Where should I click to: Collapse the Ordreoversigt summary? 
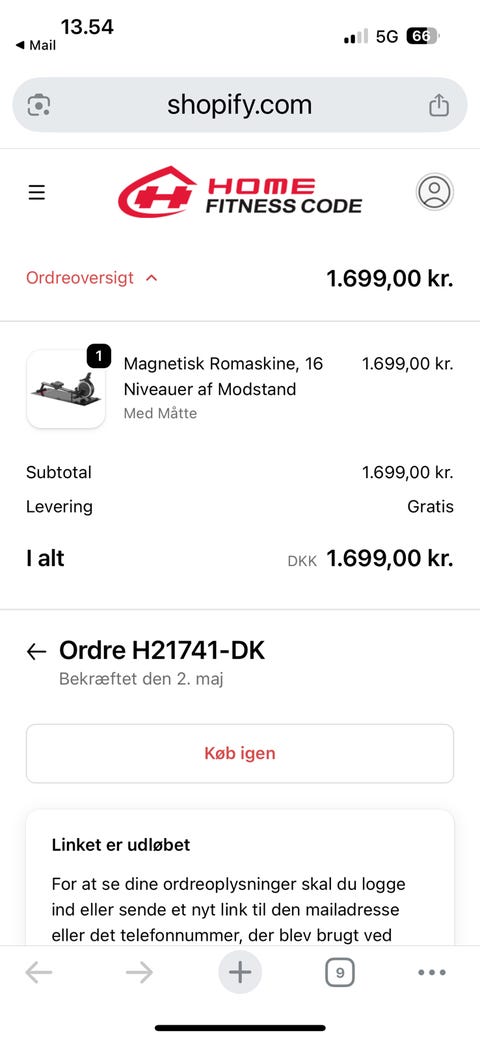(x=92, y=278)
